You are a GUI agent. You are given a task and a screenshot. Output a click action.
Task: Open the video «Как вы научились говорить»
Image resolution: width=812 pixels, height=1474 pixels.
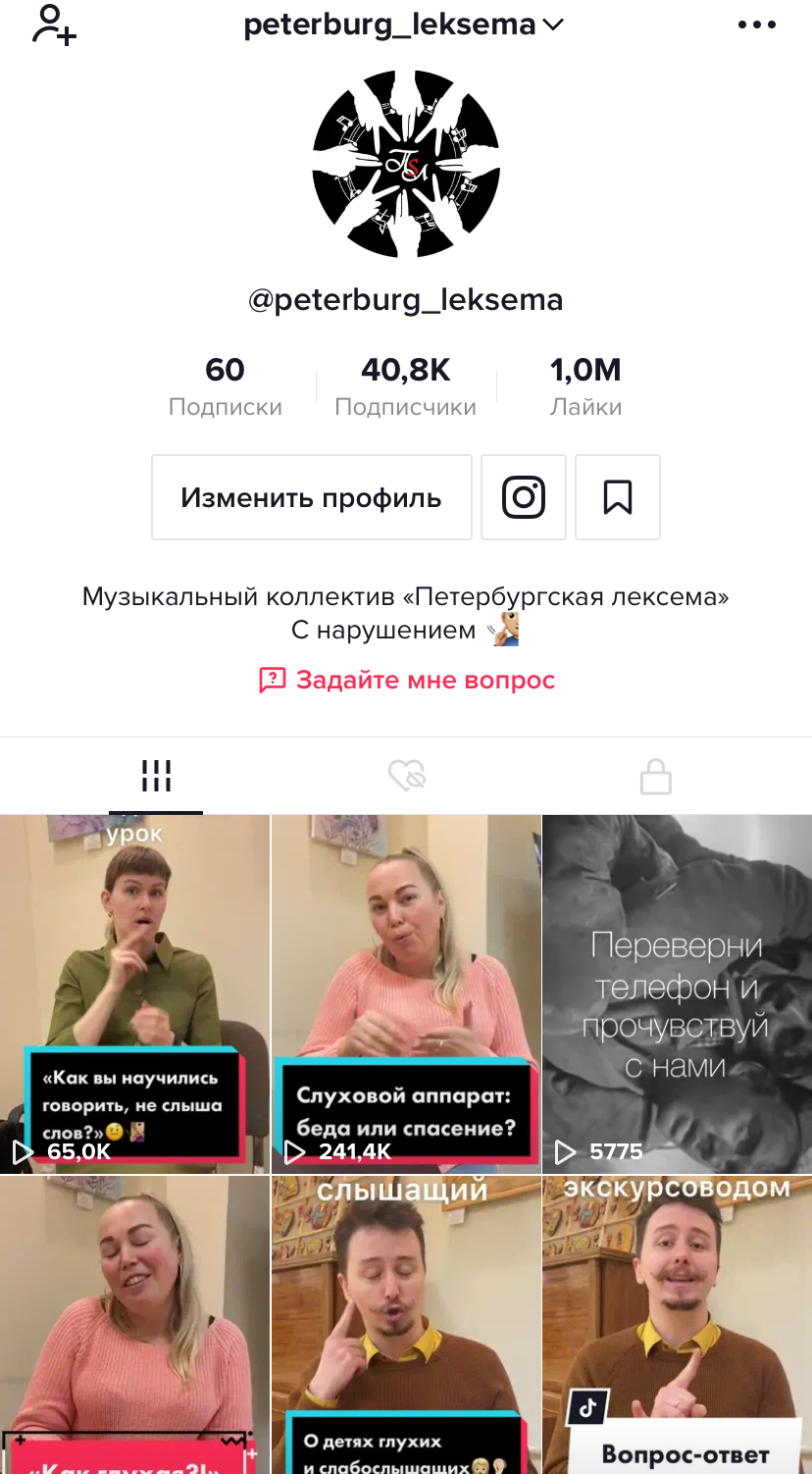(x=134, y=993)
